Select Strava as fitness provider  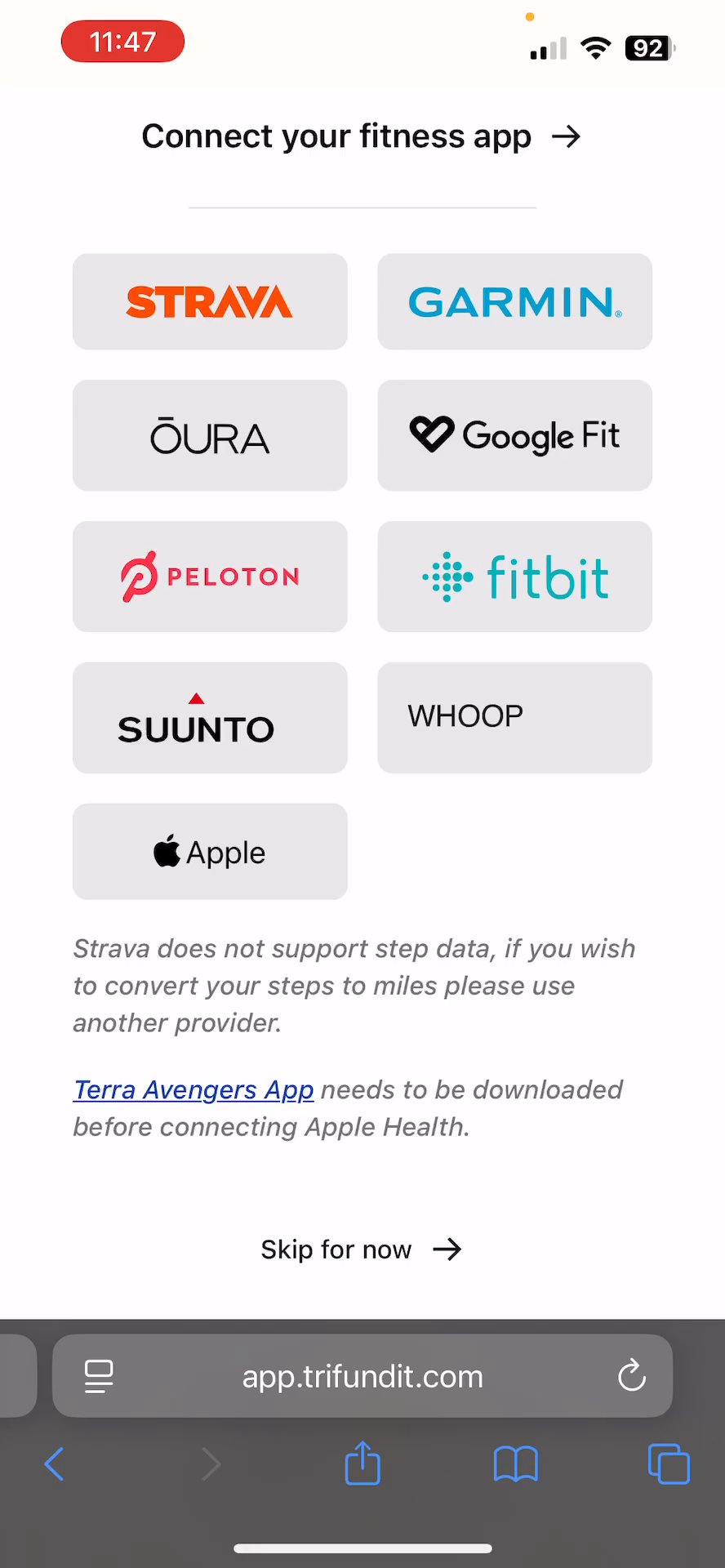point(210,301)
